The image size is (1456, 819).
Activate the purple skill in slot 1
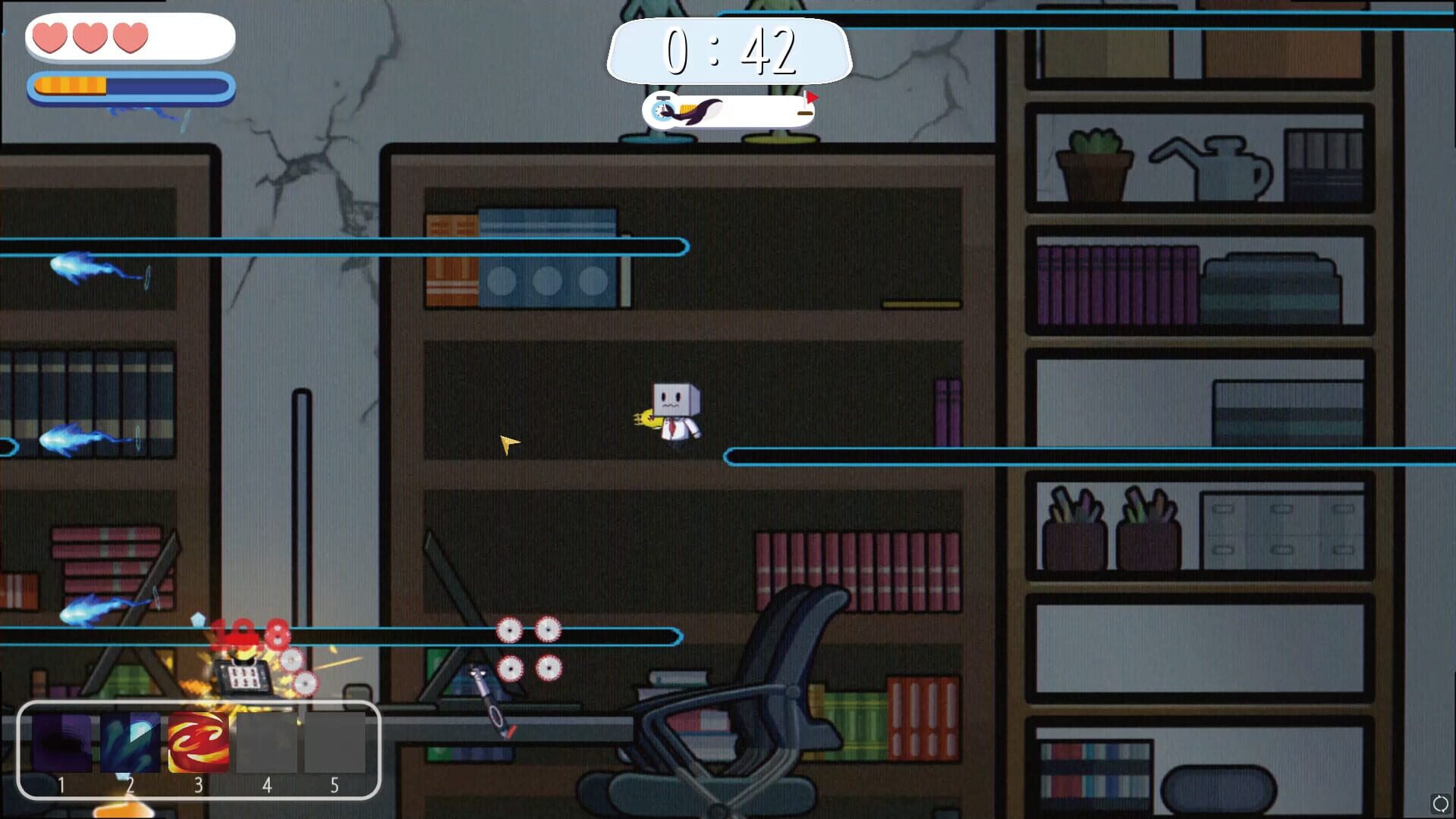pos(61,743)
